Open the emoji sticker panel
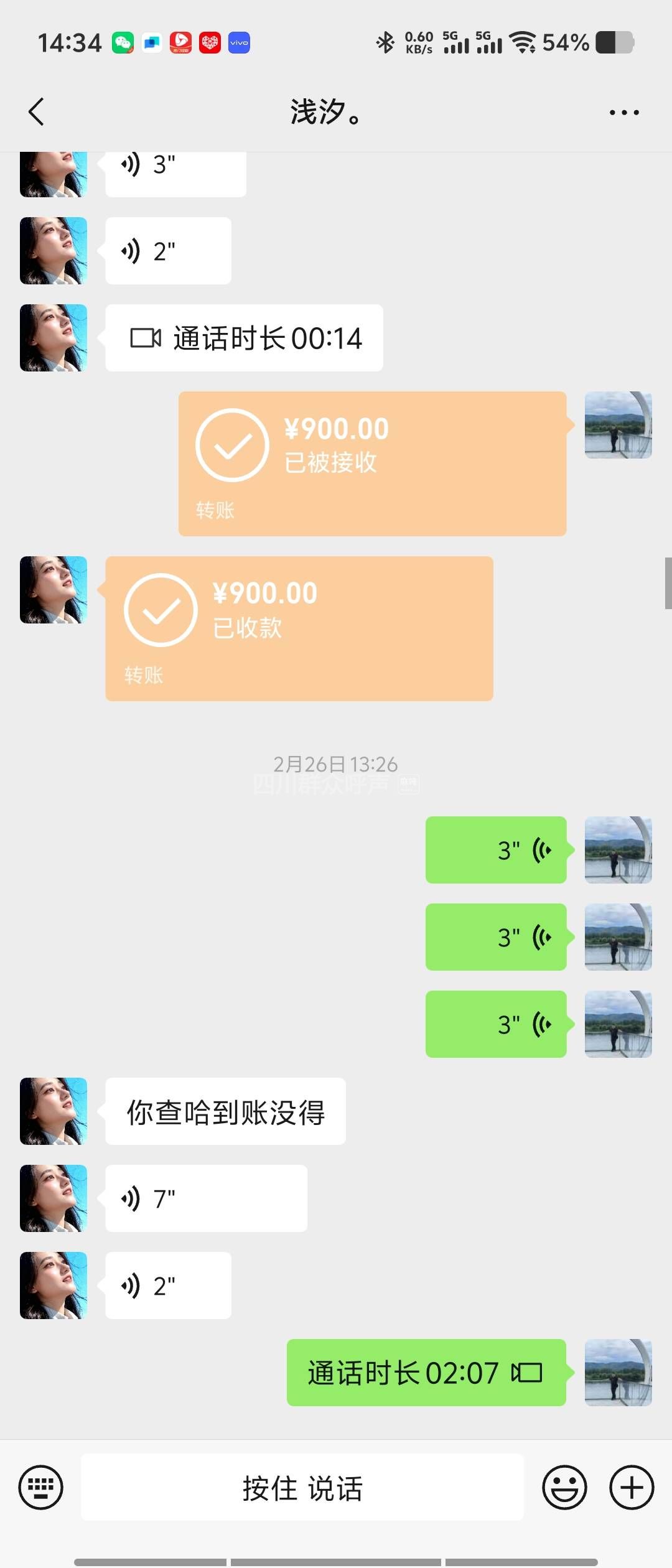The height and width of the screenshot is (1568, 672). click(564, 1488)
